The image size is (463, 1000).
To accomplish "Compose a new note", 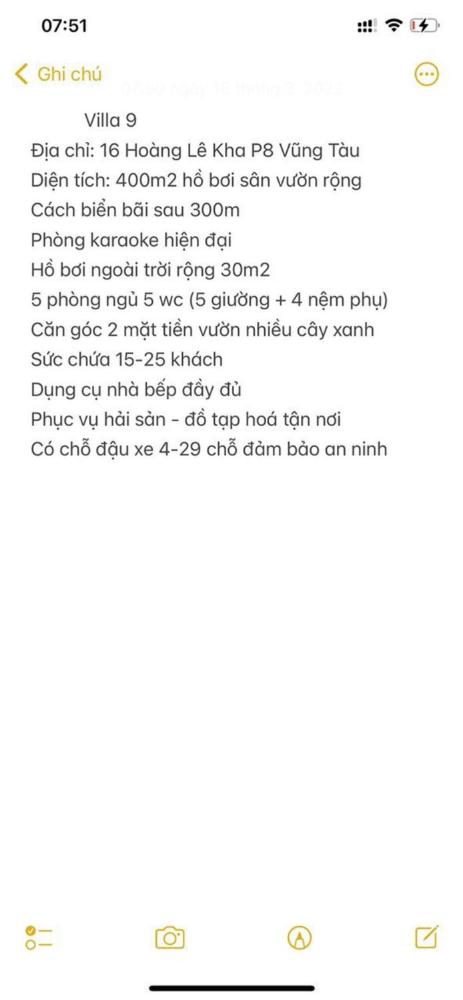I will 427,936.
